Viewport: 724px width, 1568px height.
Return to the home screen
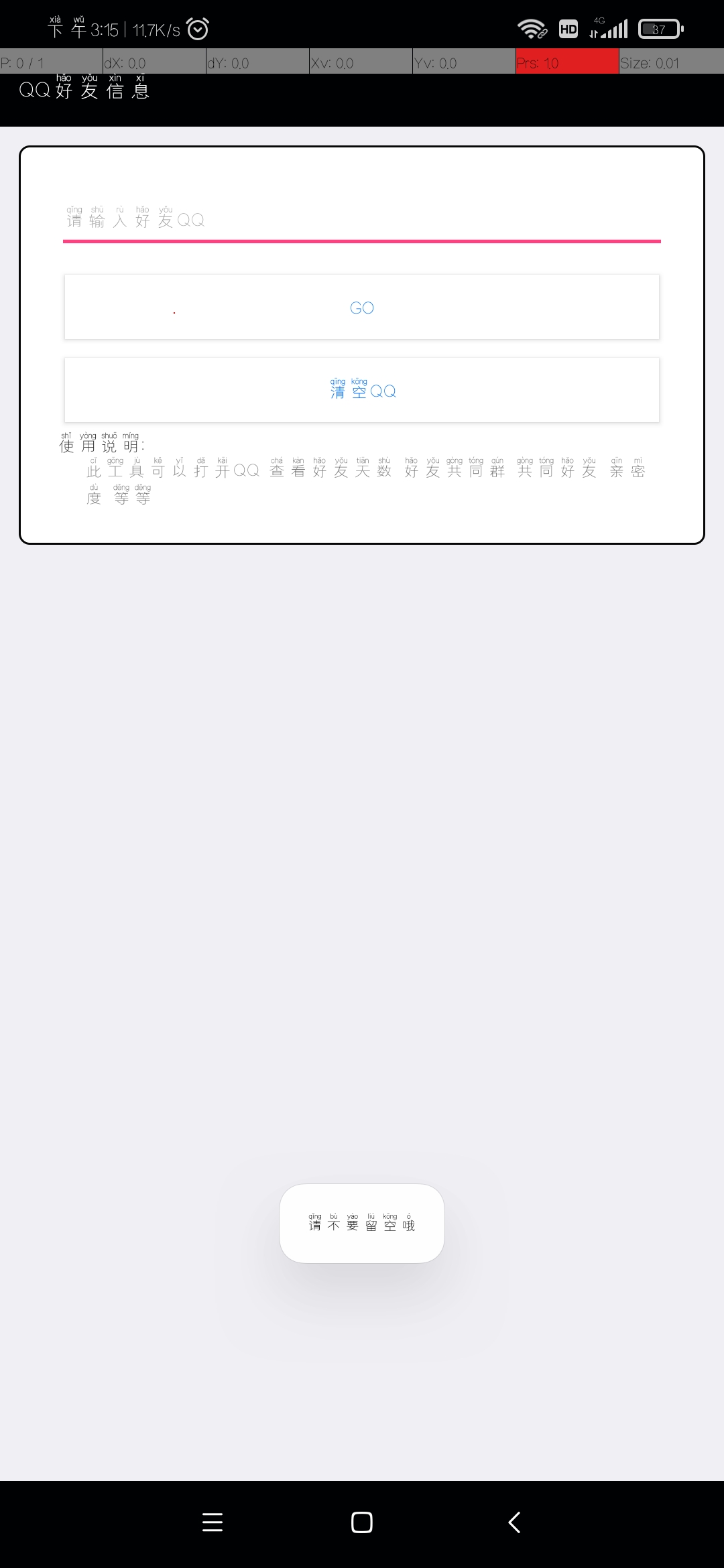362,1522
